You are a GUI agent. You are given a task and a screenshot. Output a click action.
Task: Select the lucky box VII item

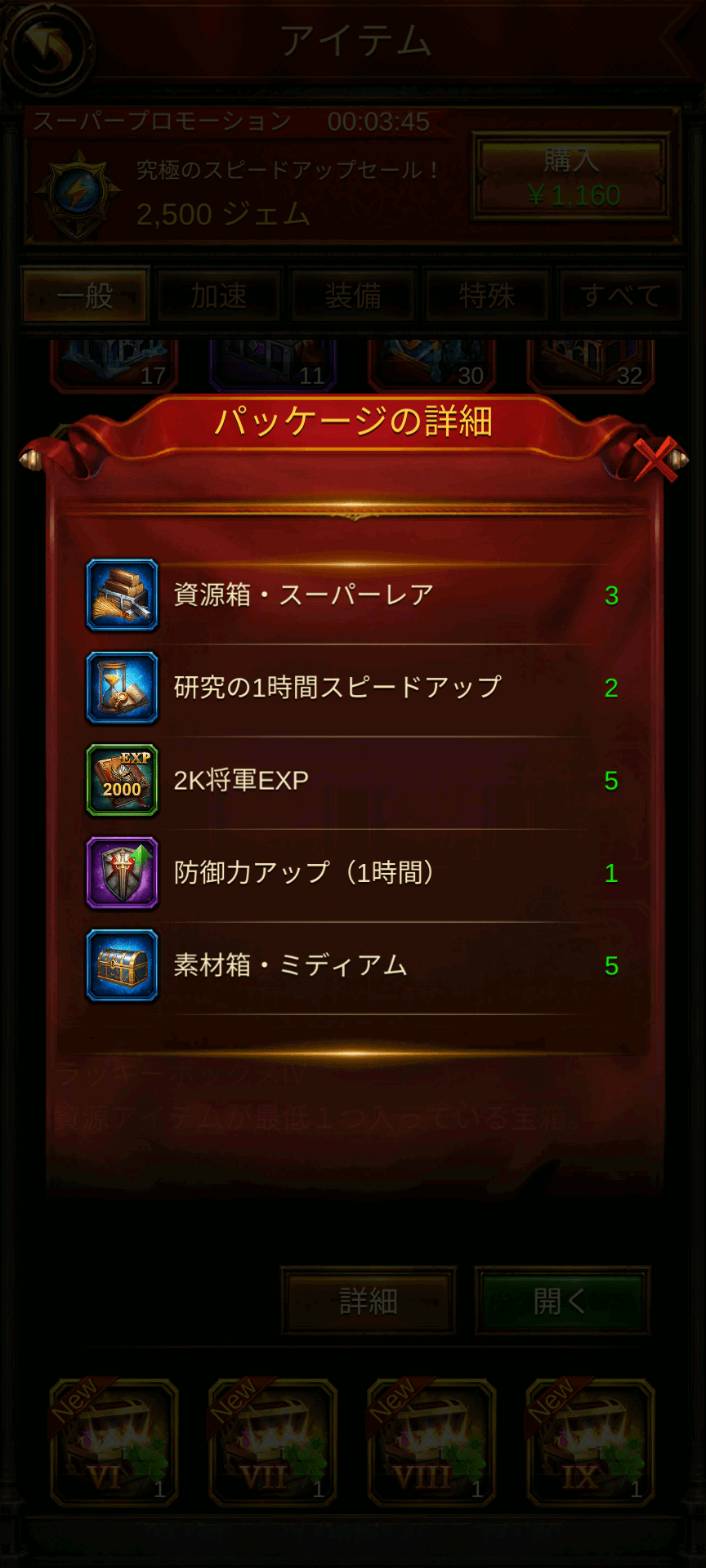(x=273, y=1442)
